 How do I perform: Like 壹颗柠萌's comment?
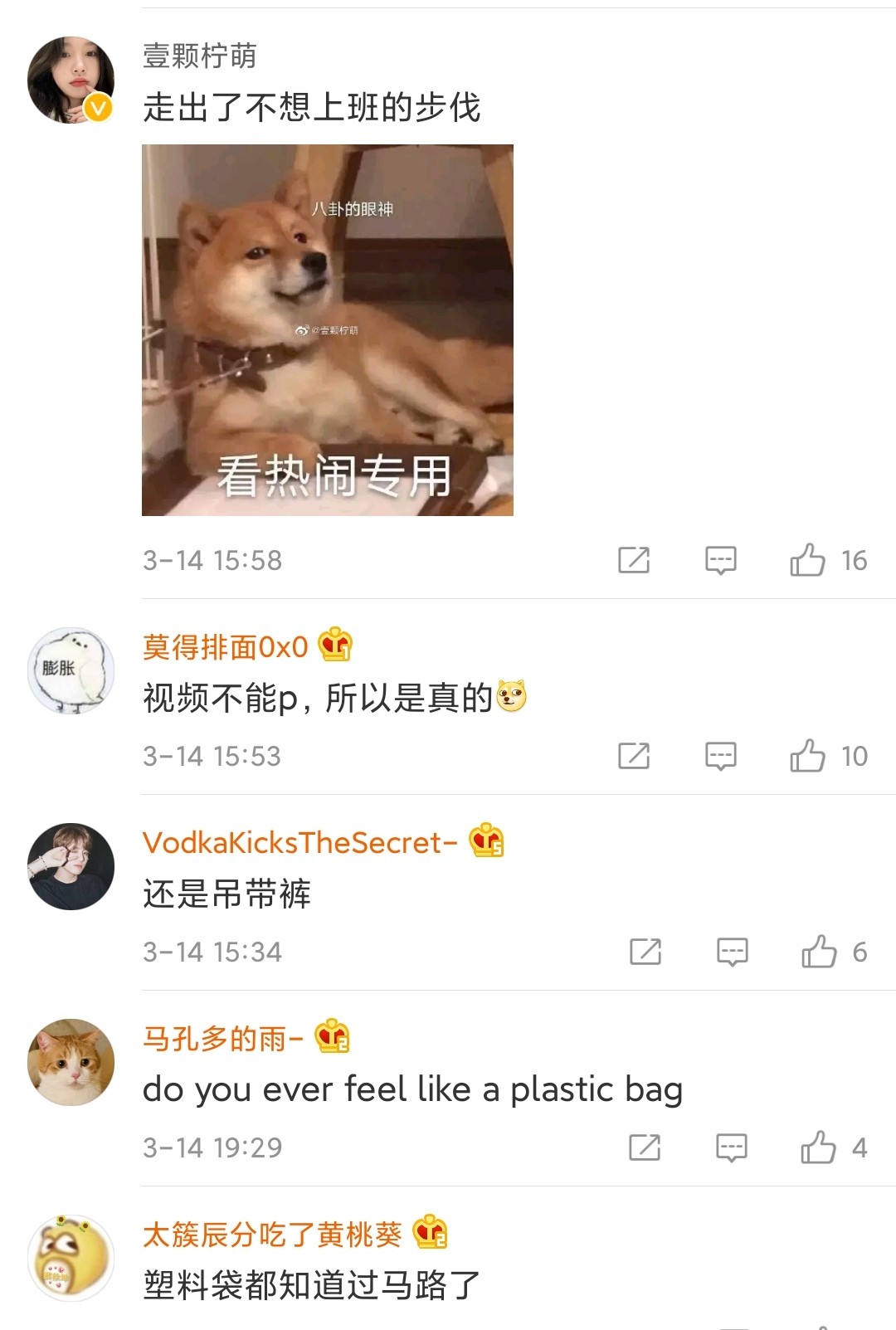[x=807, y=560]
